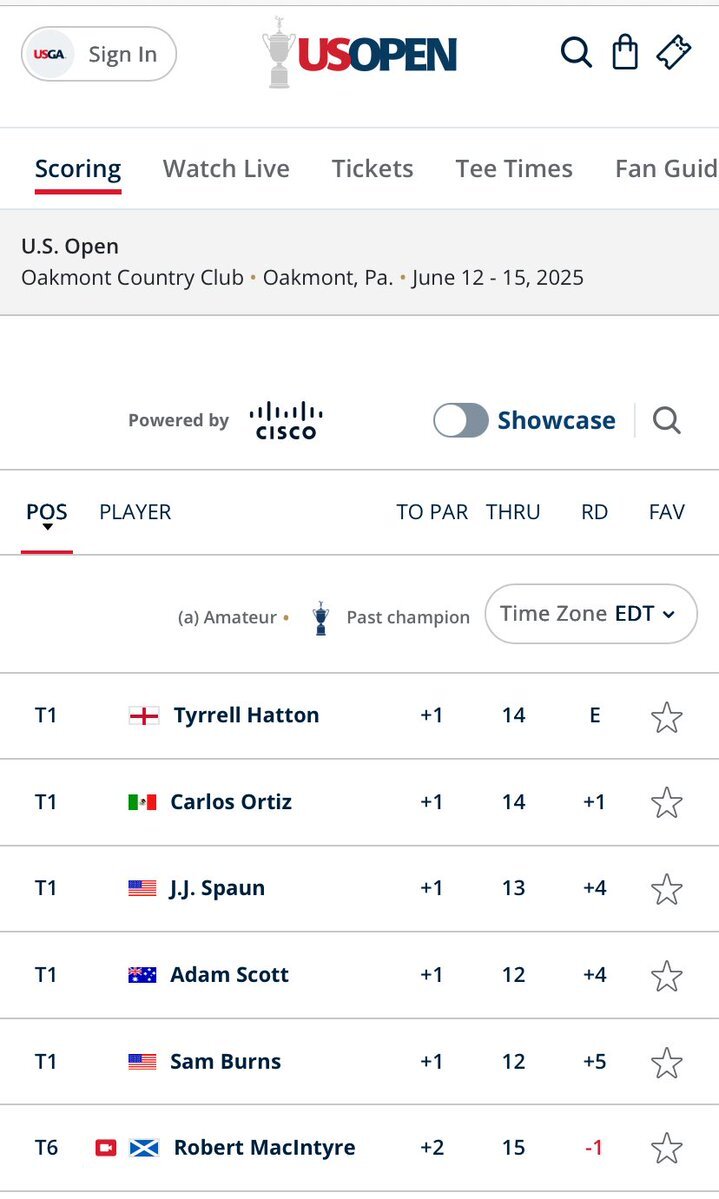The height and width of the screenshot is (1199, 719).
Task: Open the Tickets tab
Action: [x=373, y=168]
